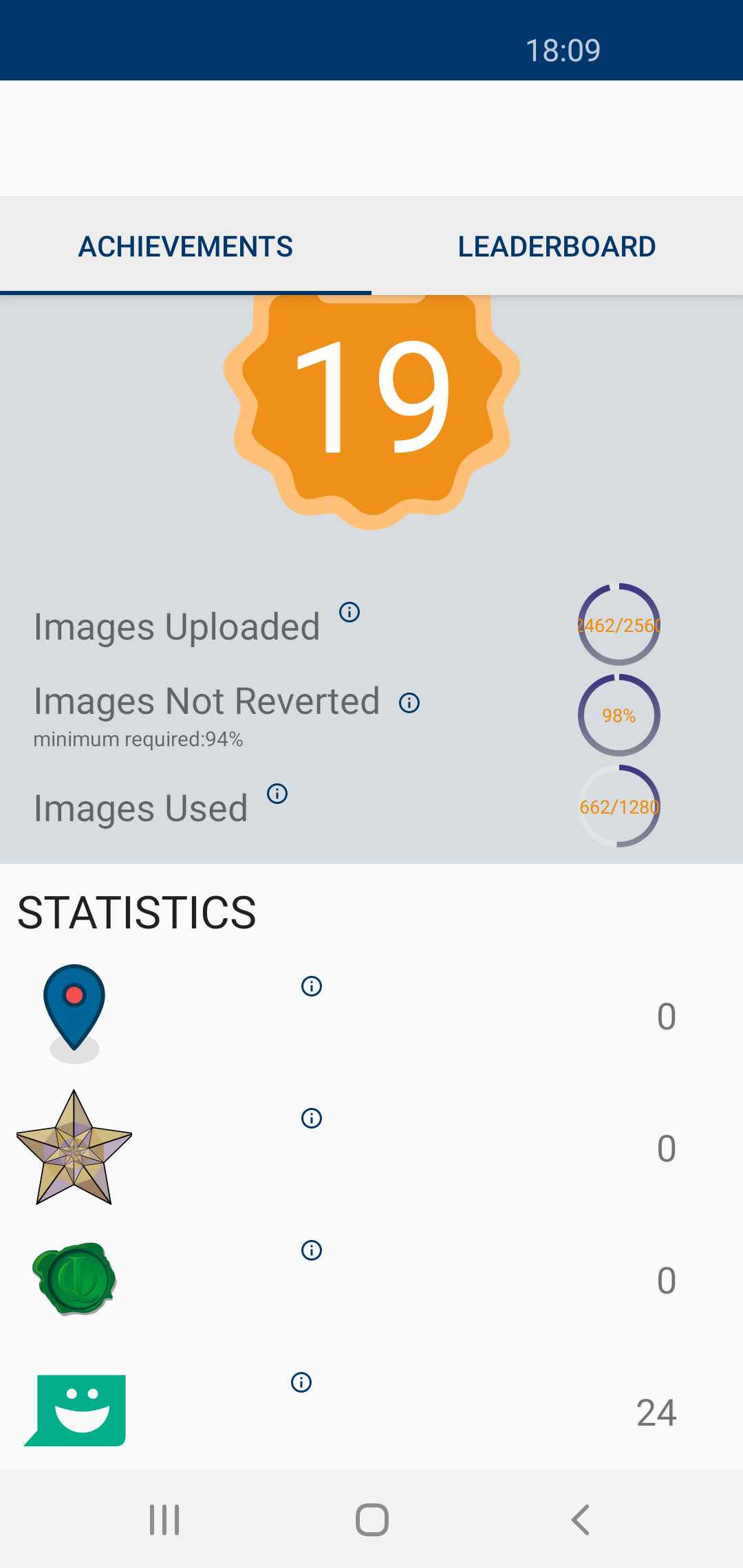The image size is (743, 1568).
Task: Tap info icon beside Images Not Reverted
Action: pos(409,703)
